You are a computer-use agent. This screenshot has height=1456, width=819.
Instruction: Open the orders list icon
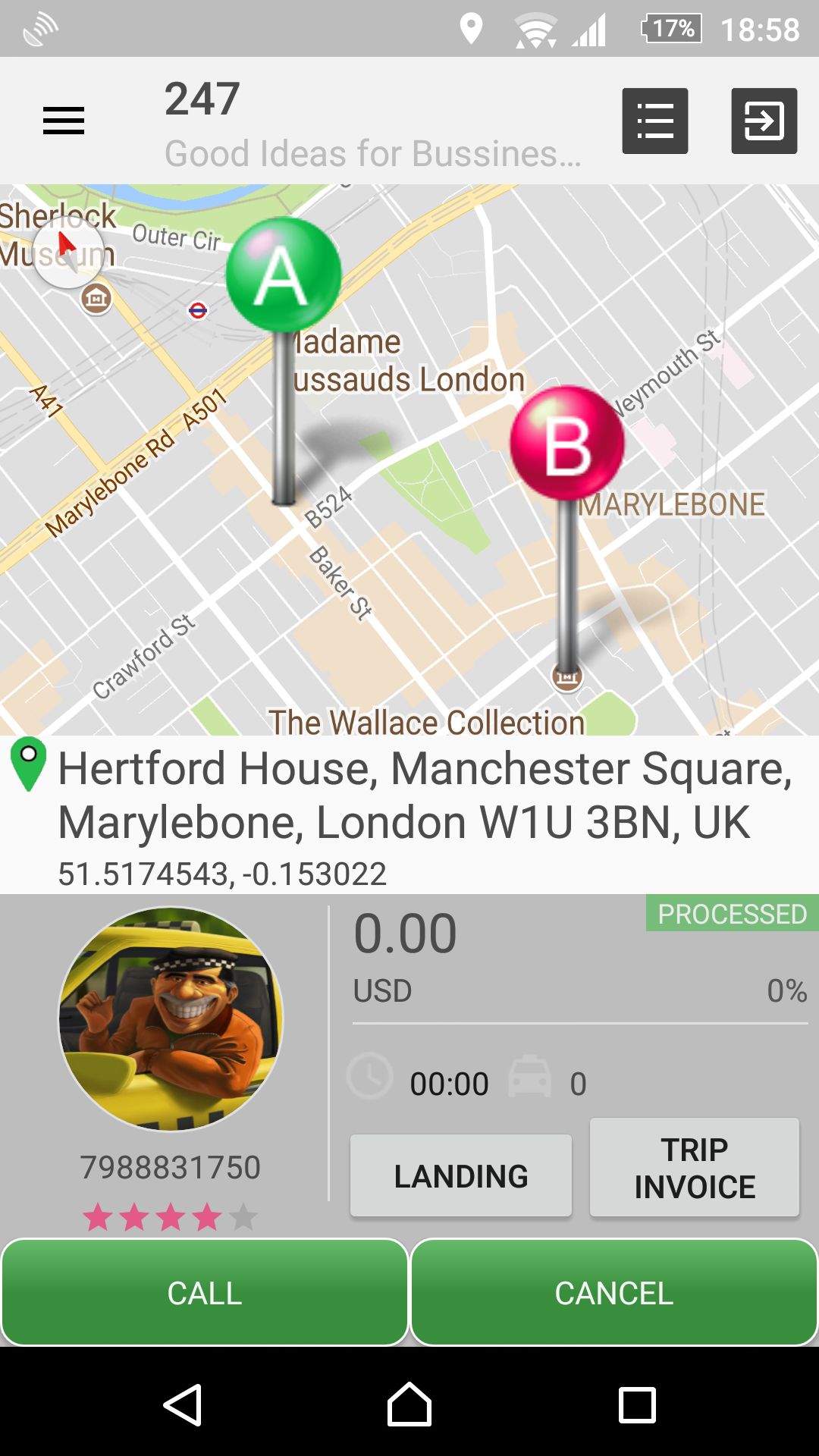click(655, 121)
